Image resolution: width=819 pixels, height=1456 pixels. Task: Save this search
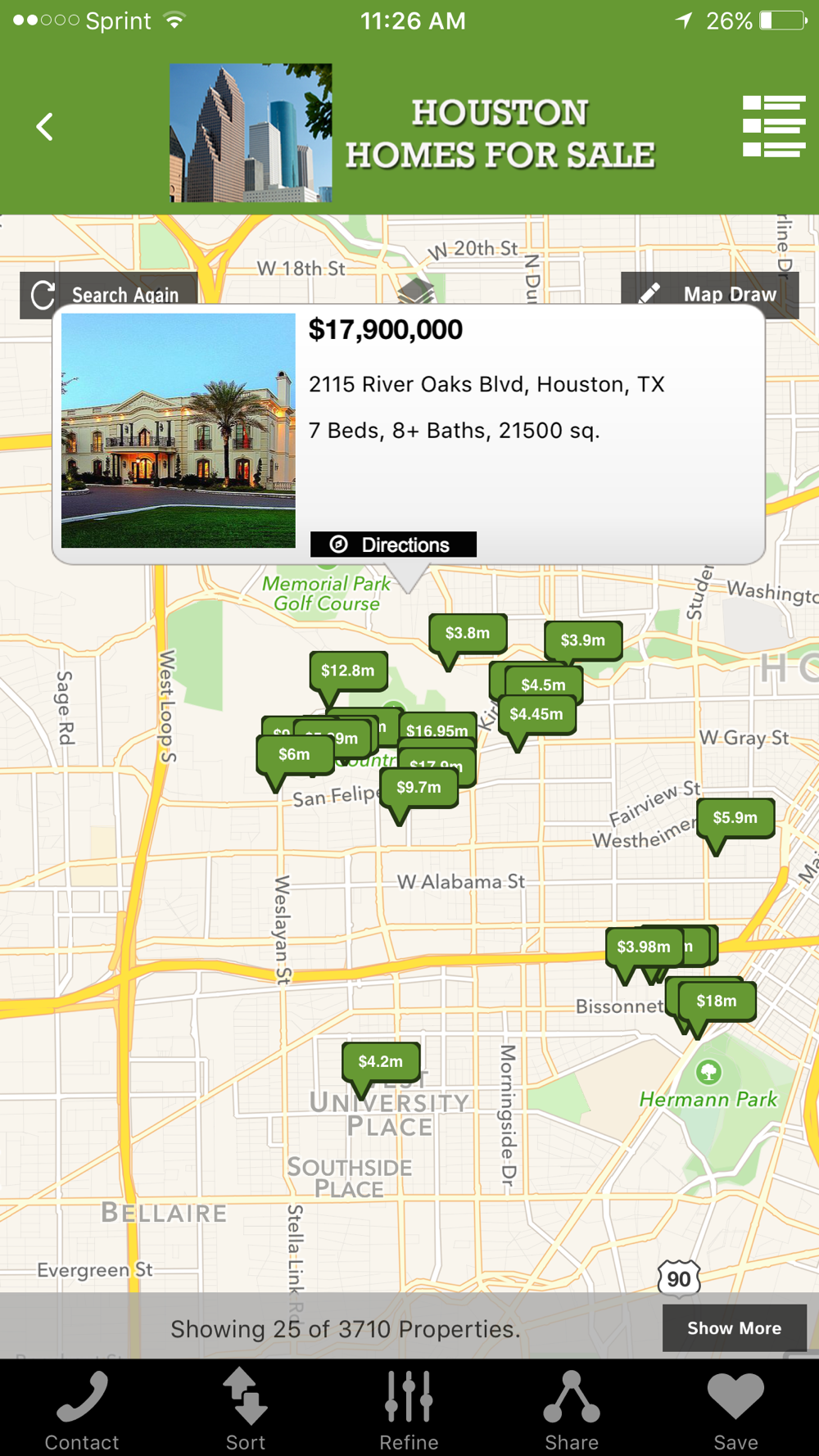735,1410
